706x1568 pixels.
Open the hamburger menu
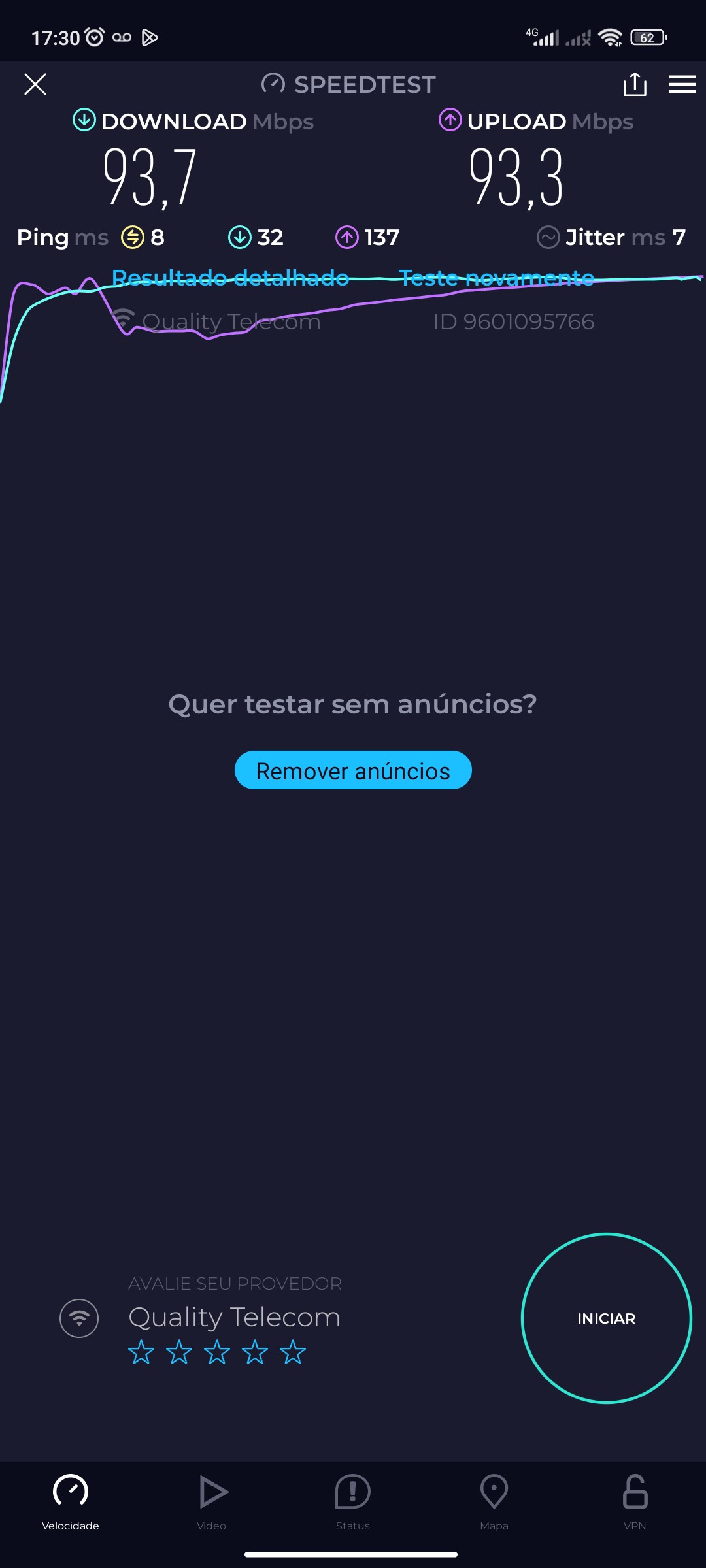pyautogui.click(x=682, y=84)
